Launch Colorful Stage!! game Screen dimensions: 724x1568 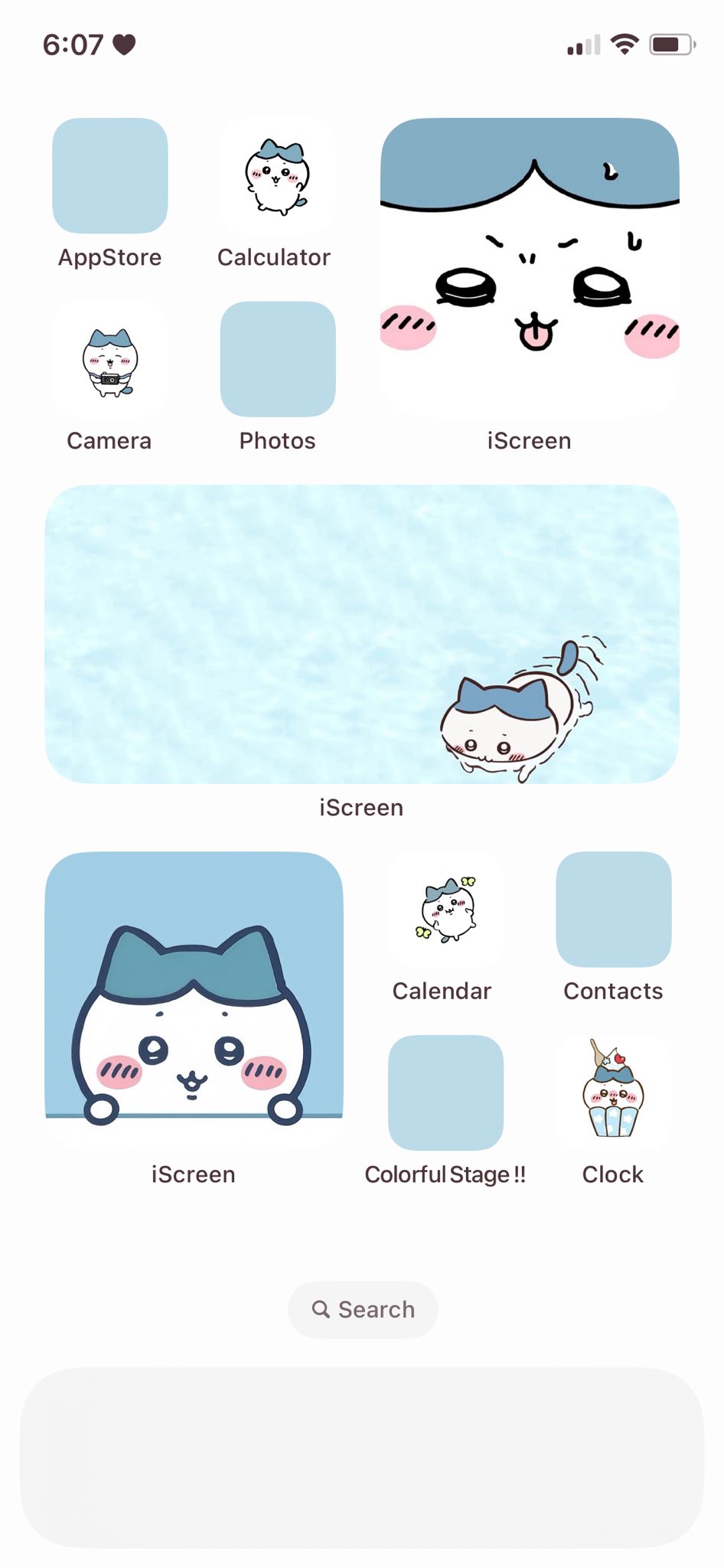pyautogui.click(x=445, y=1093)
